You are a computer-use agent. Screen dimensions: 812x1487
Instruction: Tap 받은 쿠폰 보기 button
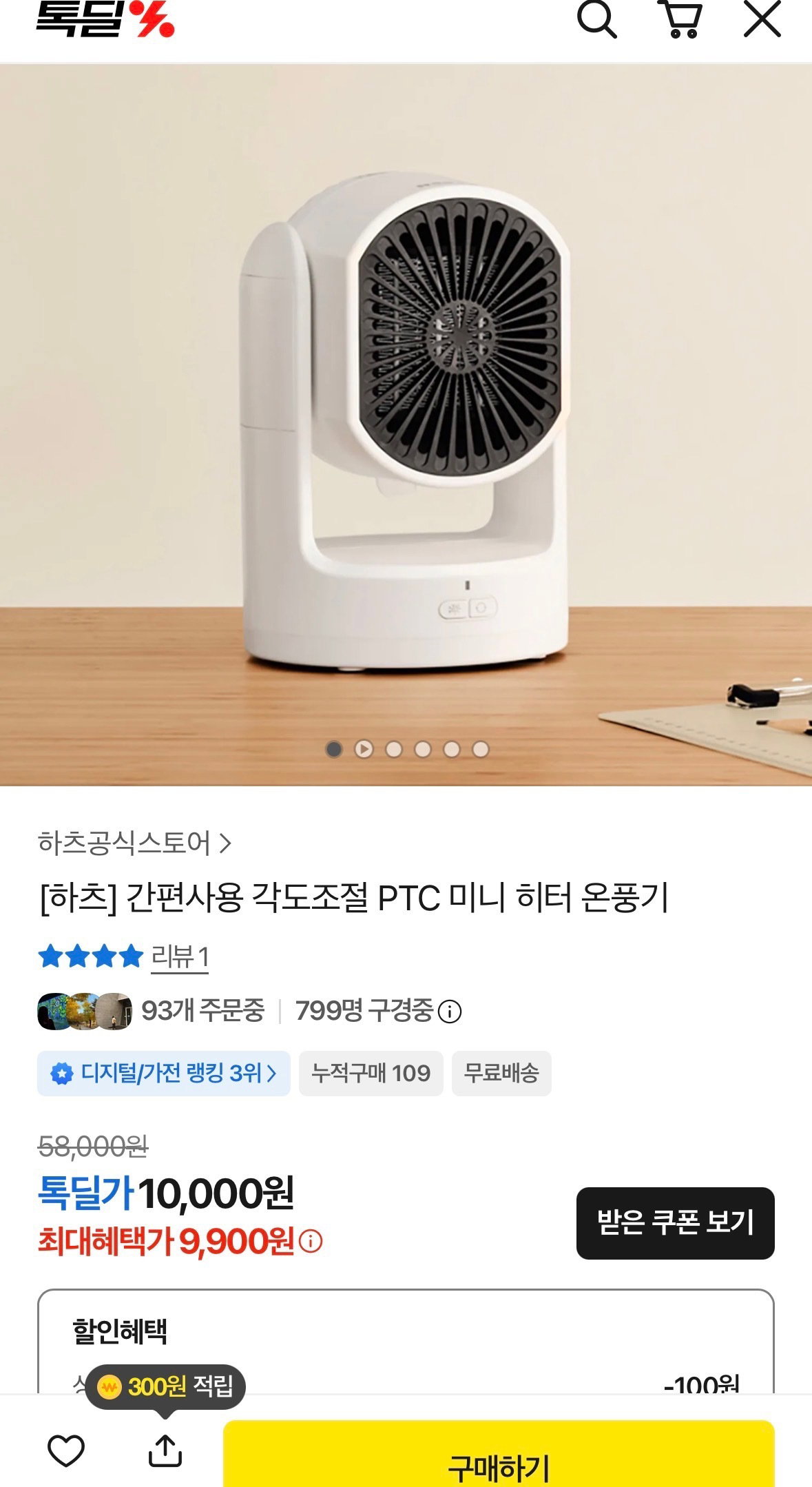pos(675,1222)
